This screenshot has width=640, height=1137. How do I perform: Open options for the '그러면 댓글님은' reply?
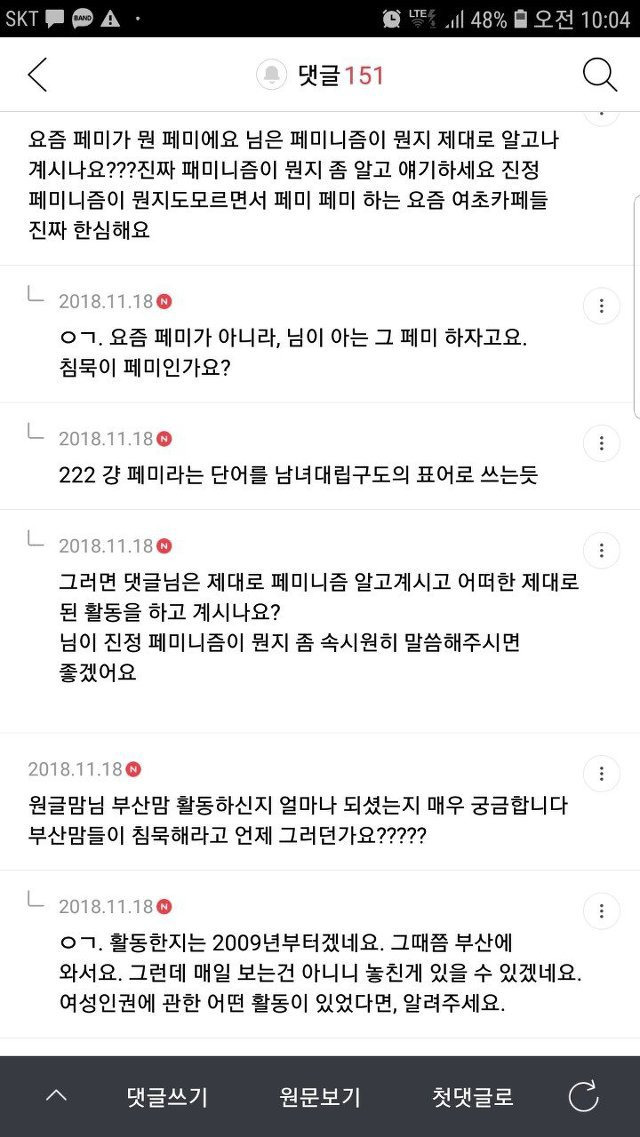601,550
